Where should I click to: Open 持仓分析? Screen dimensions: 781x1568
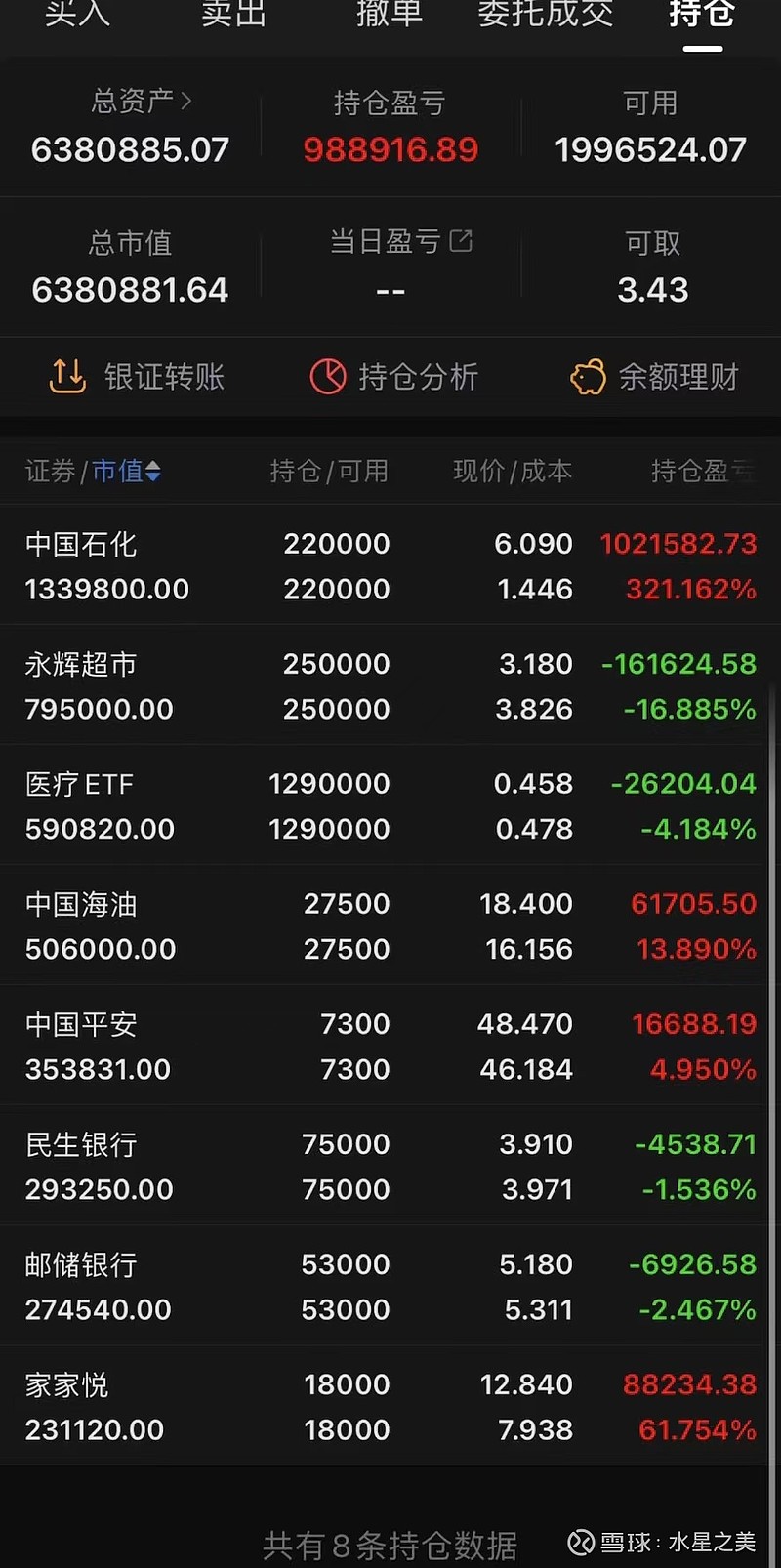(x=394, y=377)
